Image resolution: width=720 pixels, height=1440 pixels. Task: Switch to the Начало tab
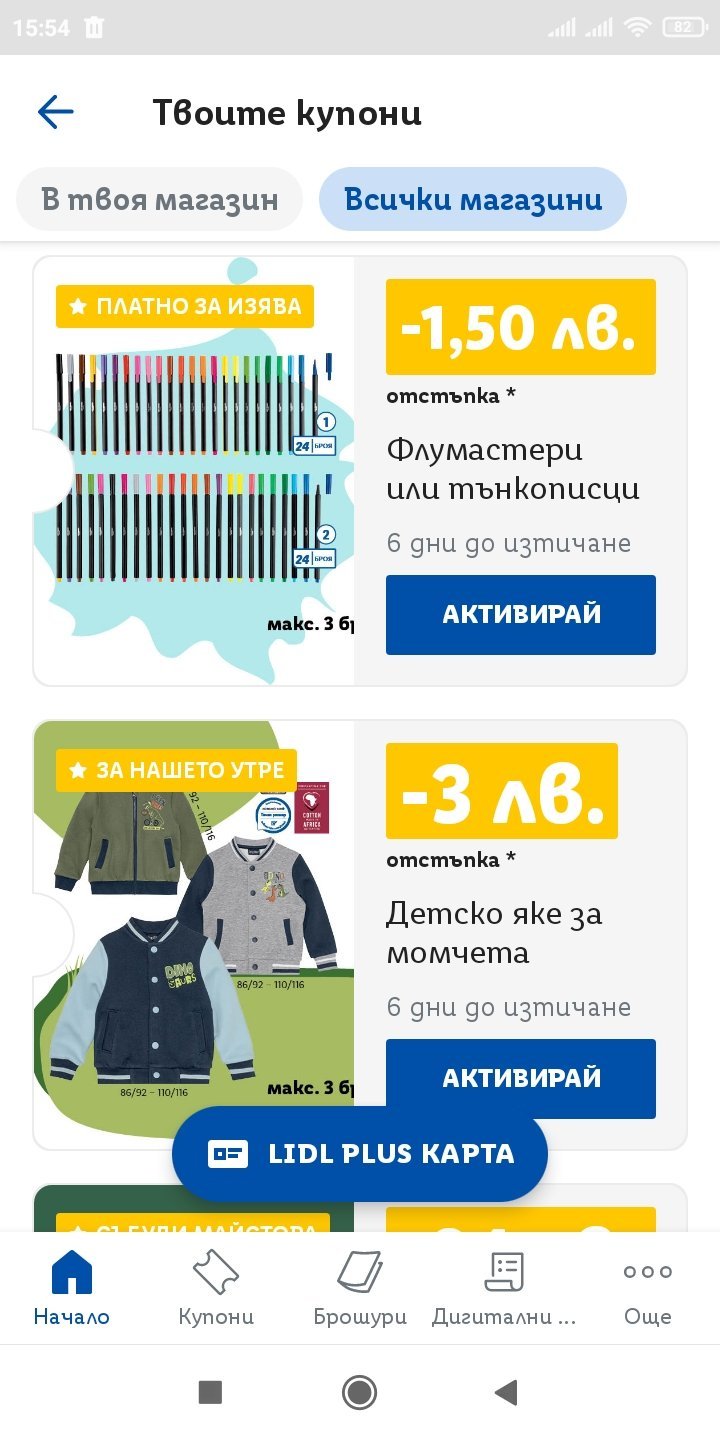pos(72,1288)
